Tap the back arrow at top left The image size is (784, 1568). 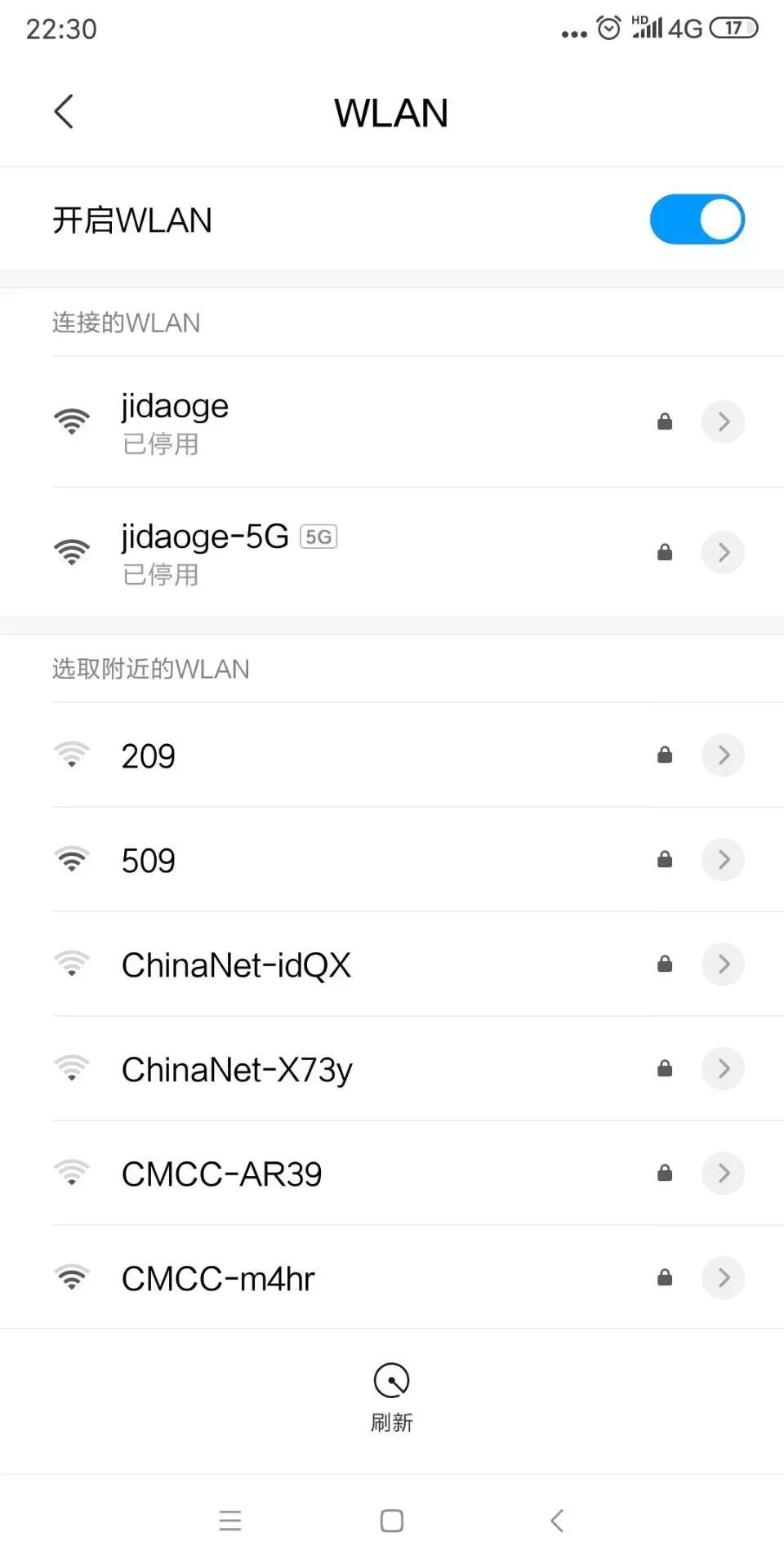[64, 112]
